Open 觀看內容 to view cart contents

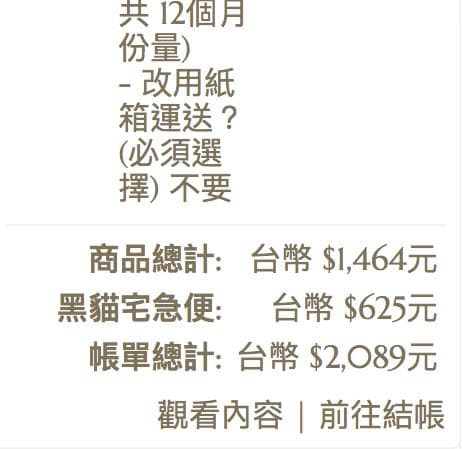(220, 415)
